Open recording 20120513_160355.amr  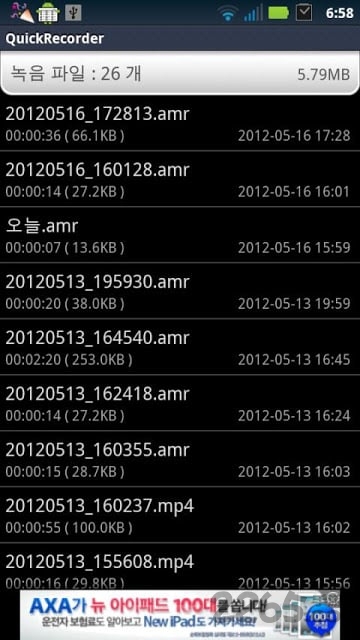[x=180, y=458]
